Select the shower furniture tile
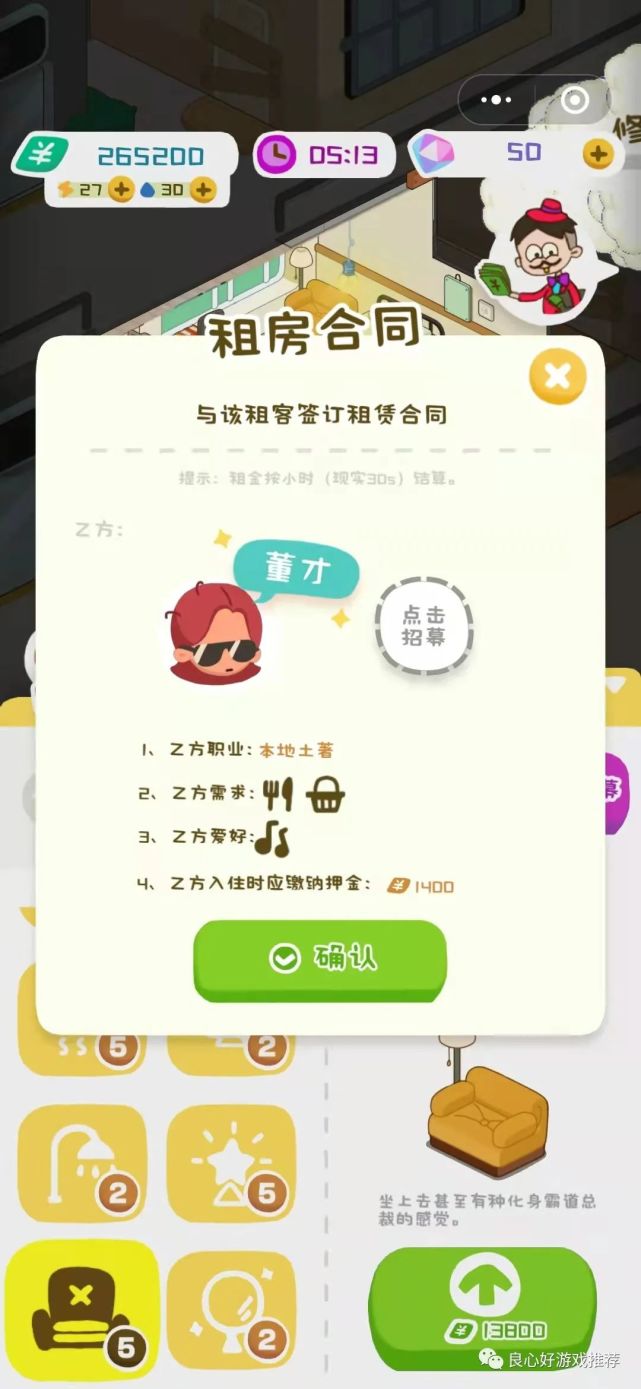The width and height of the screenshot is (641, 1389). coord(82,1165)
